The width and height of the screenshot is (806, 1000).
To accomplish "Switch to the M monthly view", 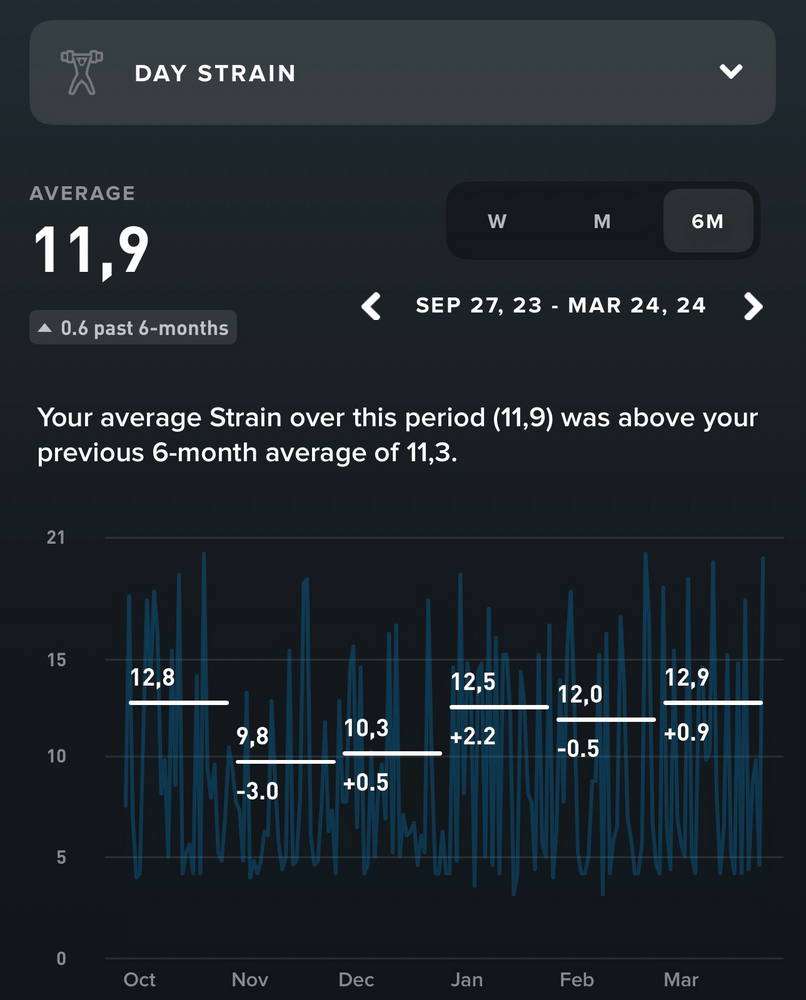I will [602, 222].
